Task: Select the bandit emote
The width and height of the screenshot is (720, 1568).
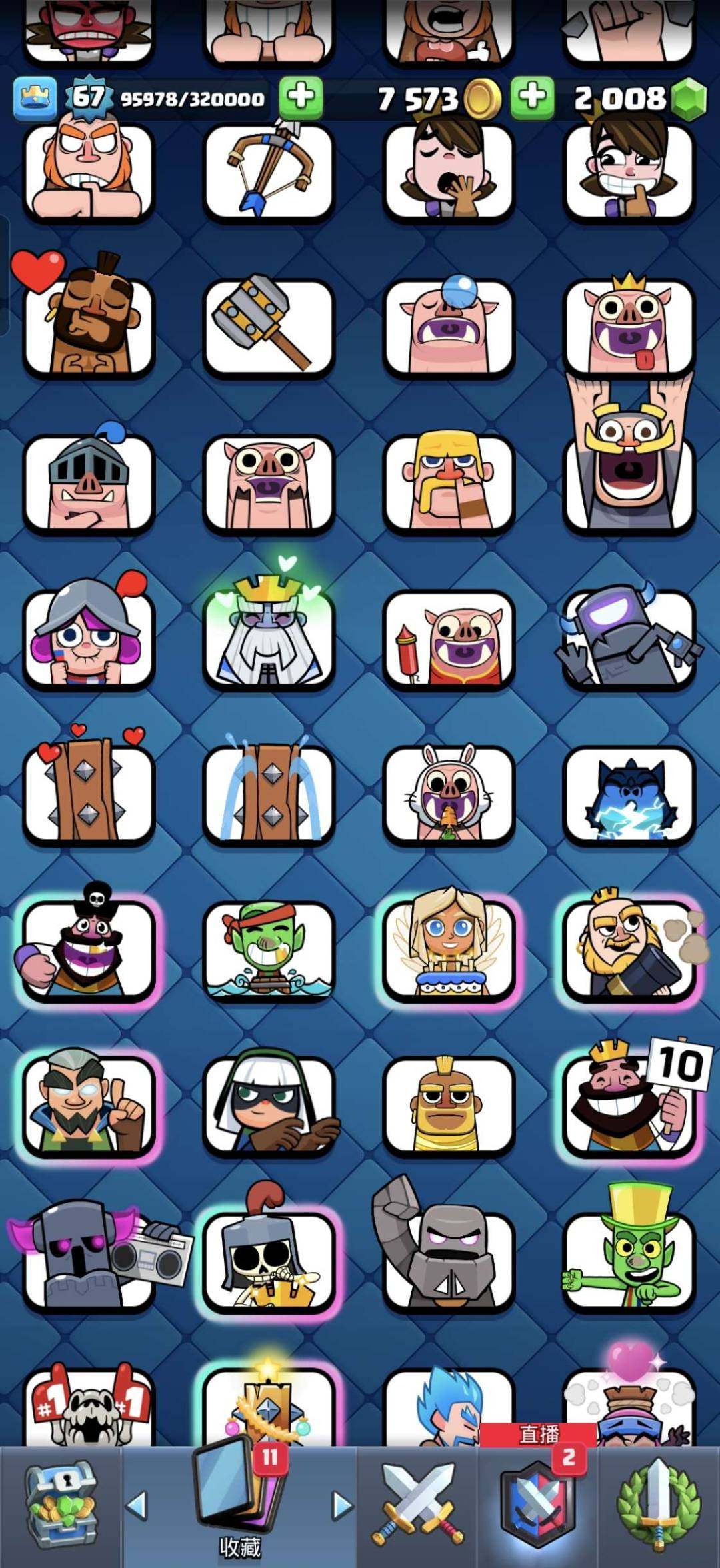Action: 269,1104
